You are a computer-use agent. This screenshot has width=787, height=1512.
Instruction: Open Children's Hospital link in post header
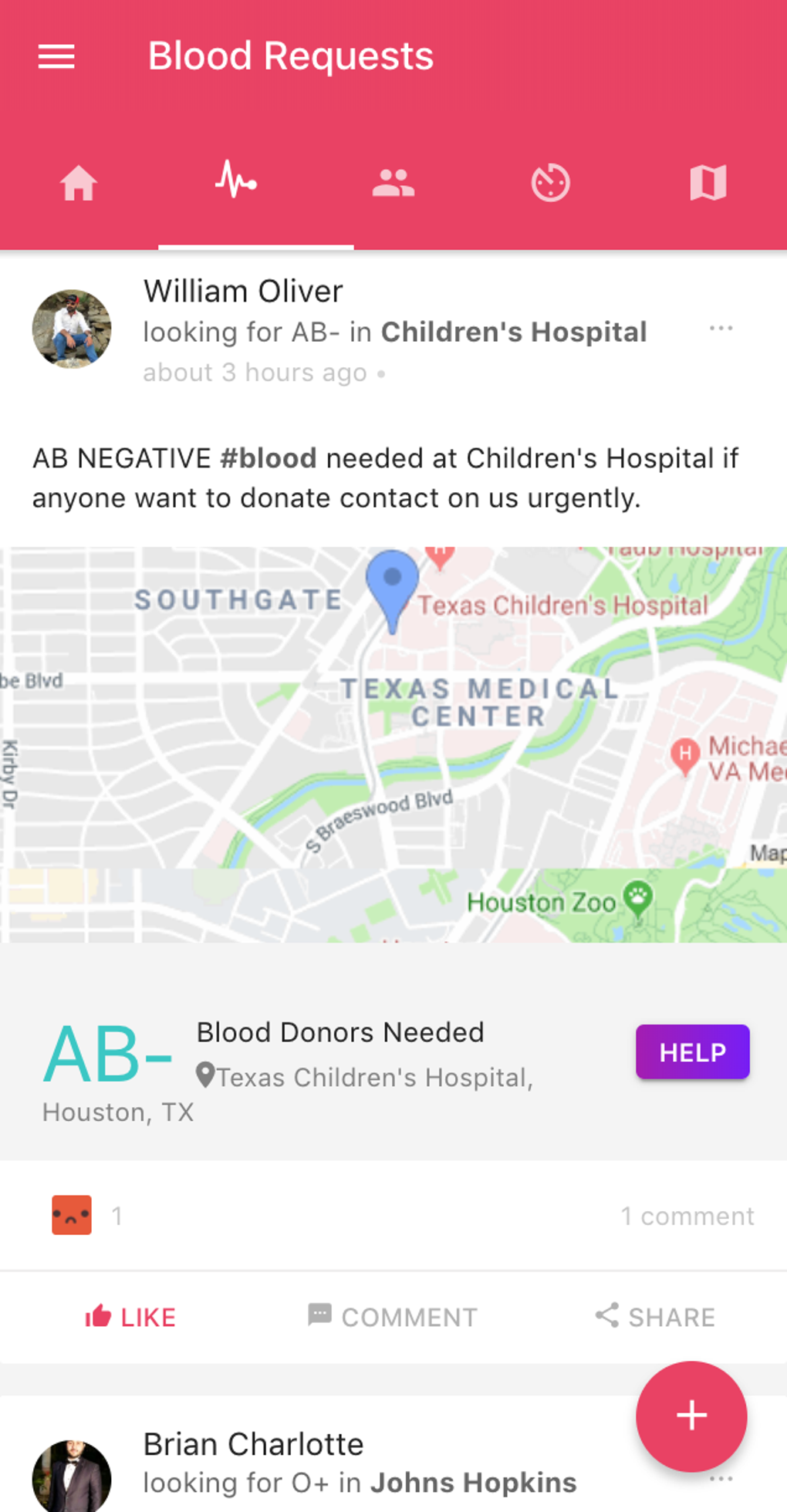coord(514,332)
